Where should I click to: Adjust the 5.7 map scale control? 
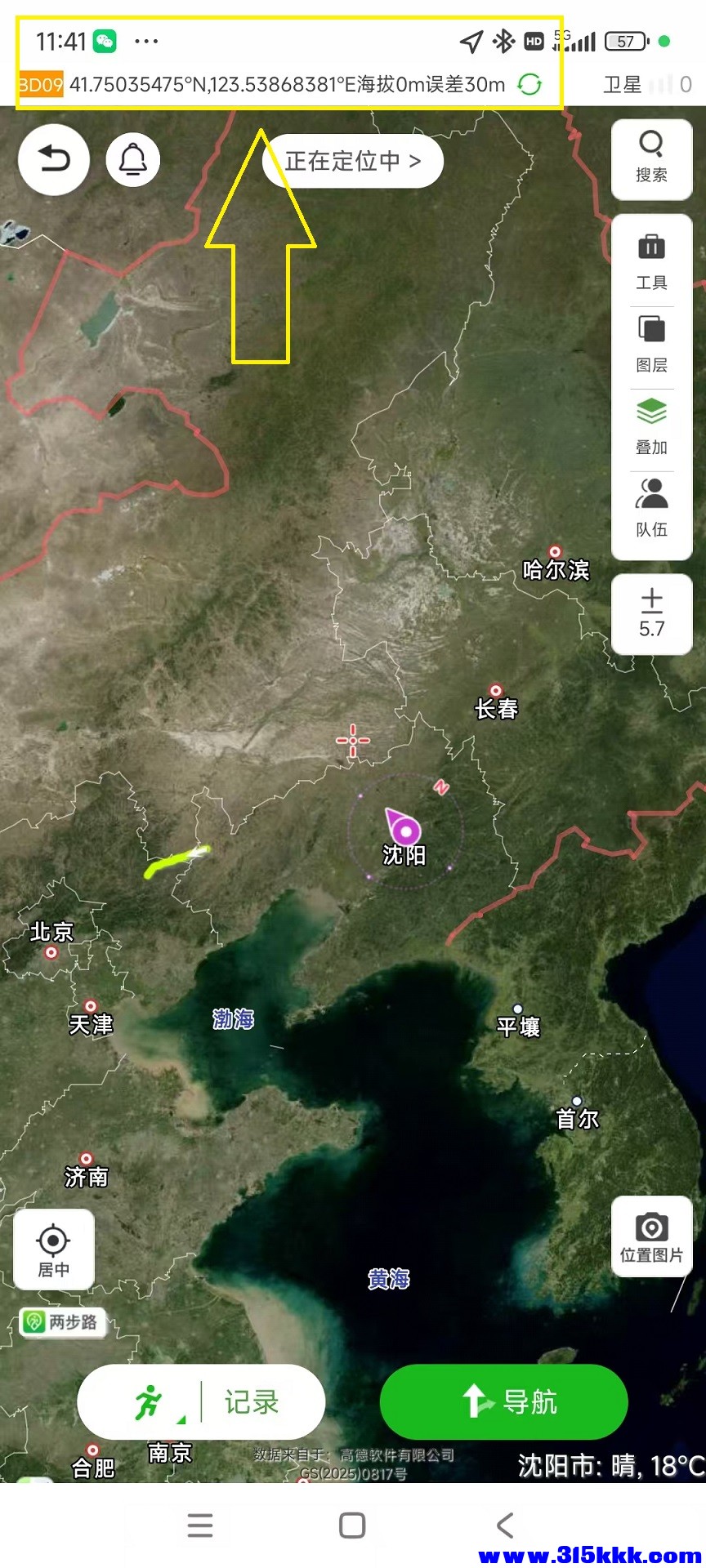[x=651, y=614]
